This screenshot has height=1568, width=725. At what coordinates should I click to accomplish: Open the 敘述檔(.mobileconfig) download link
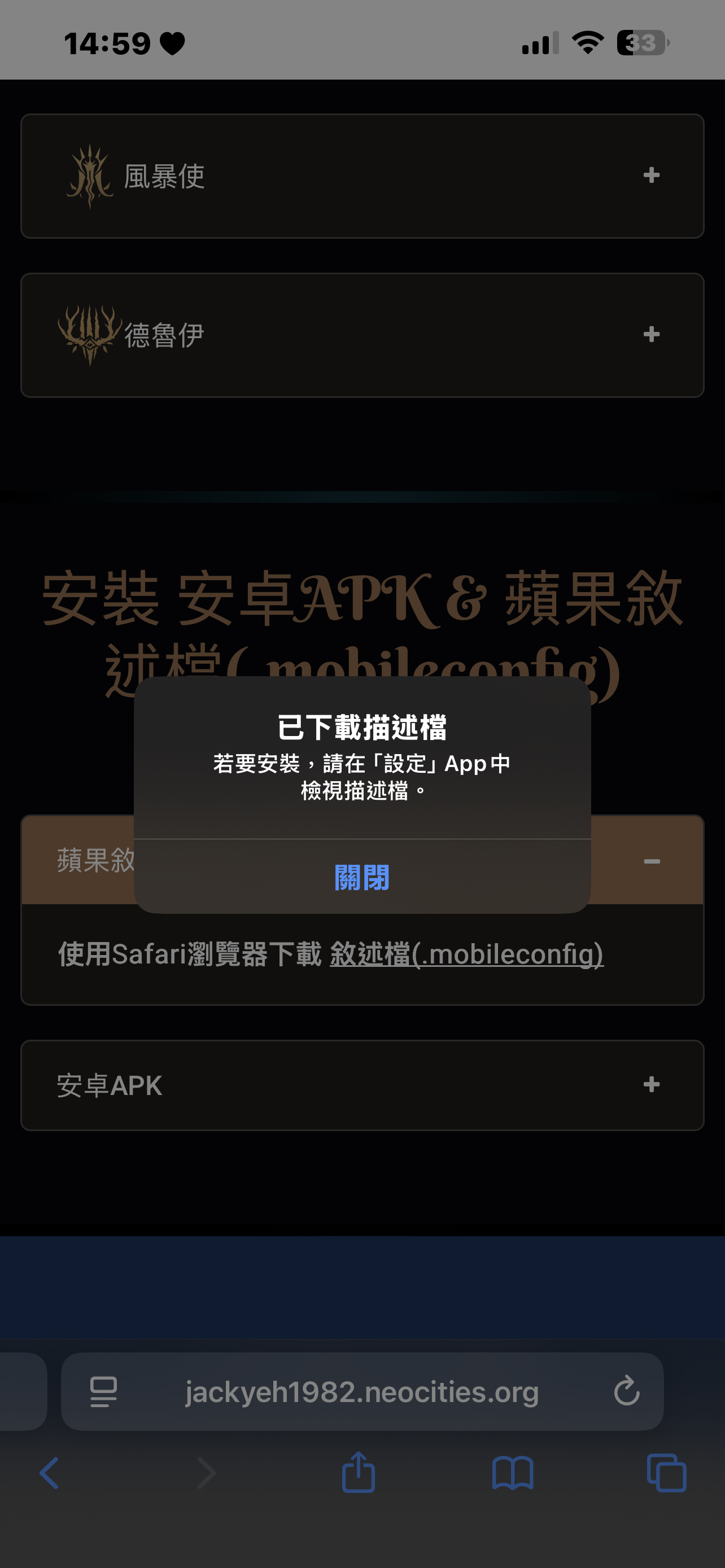point(466,954)
